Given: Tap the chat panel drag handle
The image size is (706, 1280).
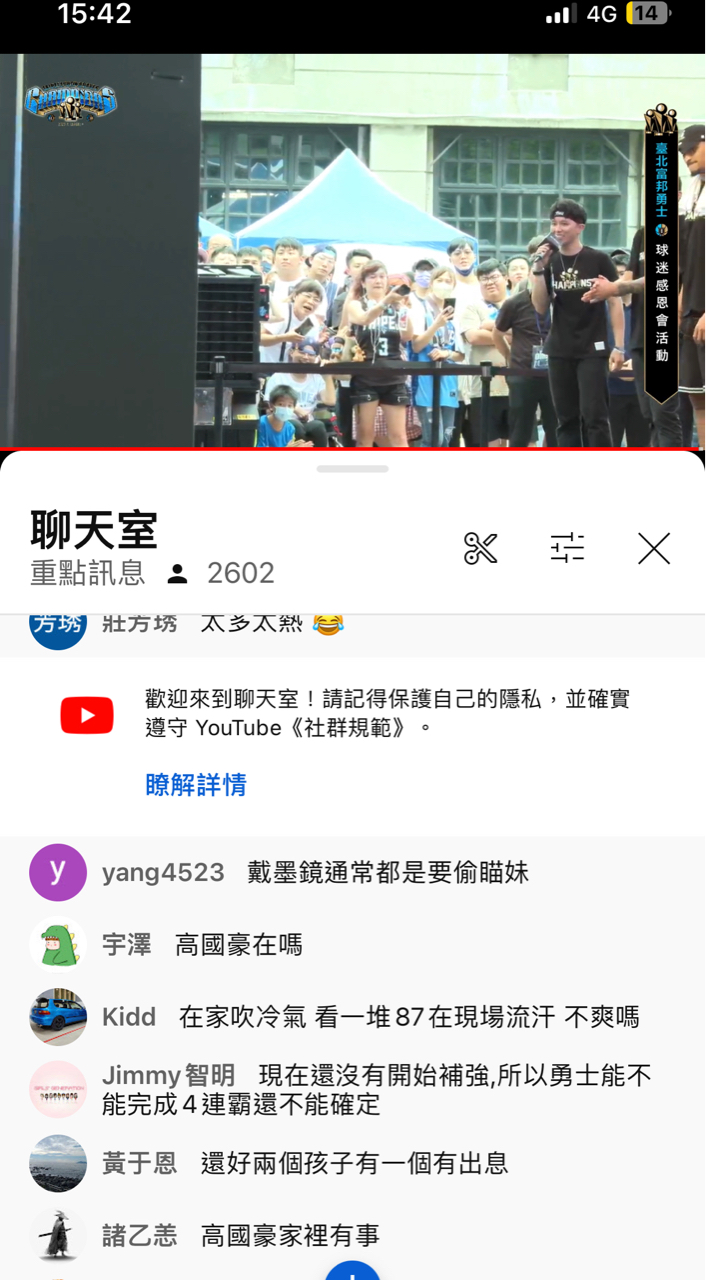Looking at the screenshot, I should point(352,468).
